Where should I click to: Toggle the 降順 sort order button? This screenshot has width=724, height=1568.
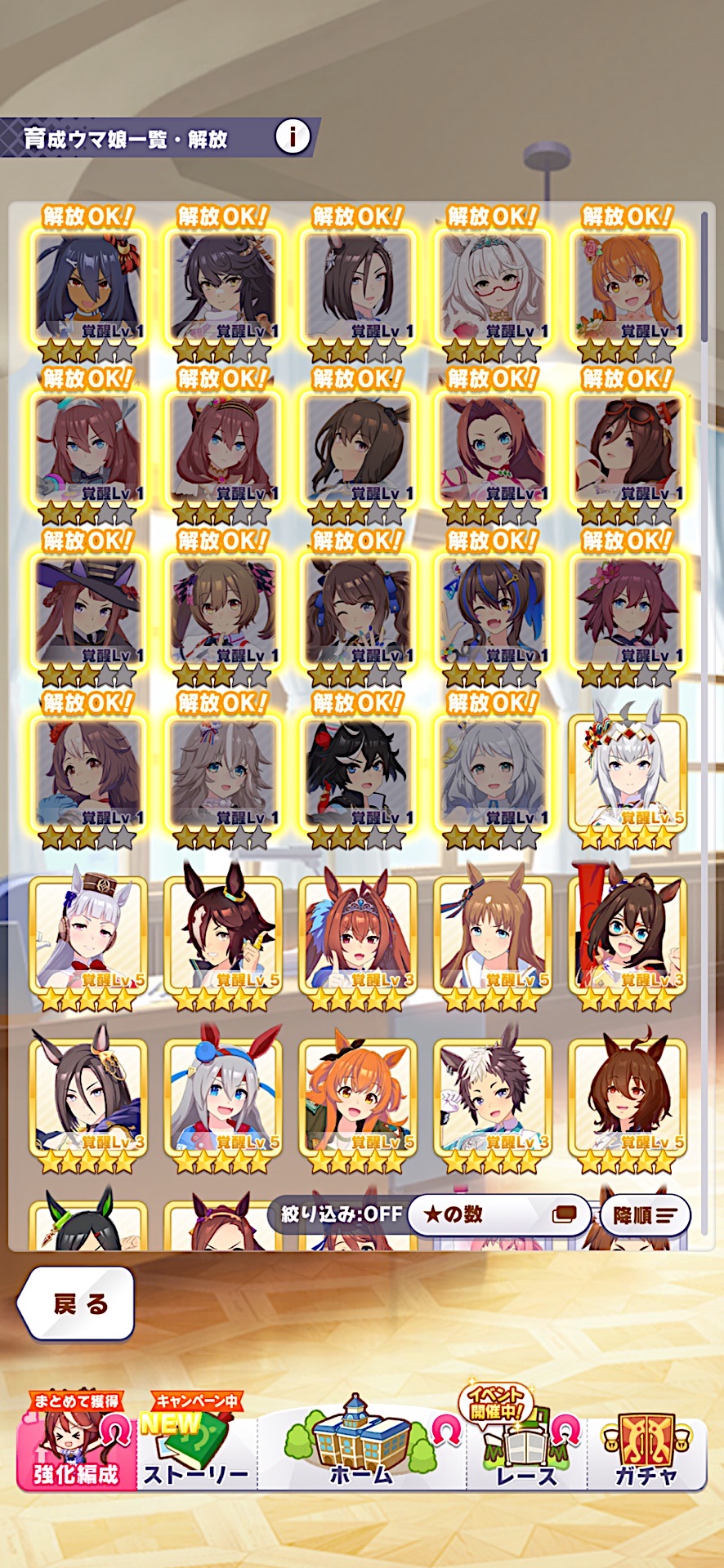645,1215
